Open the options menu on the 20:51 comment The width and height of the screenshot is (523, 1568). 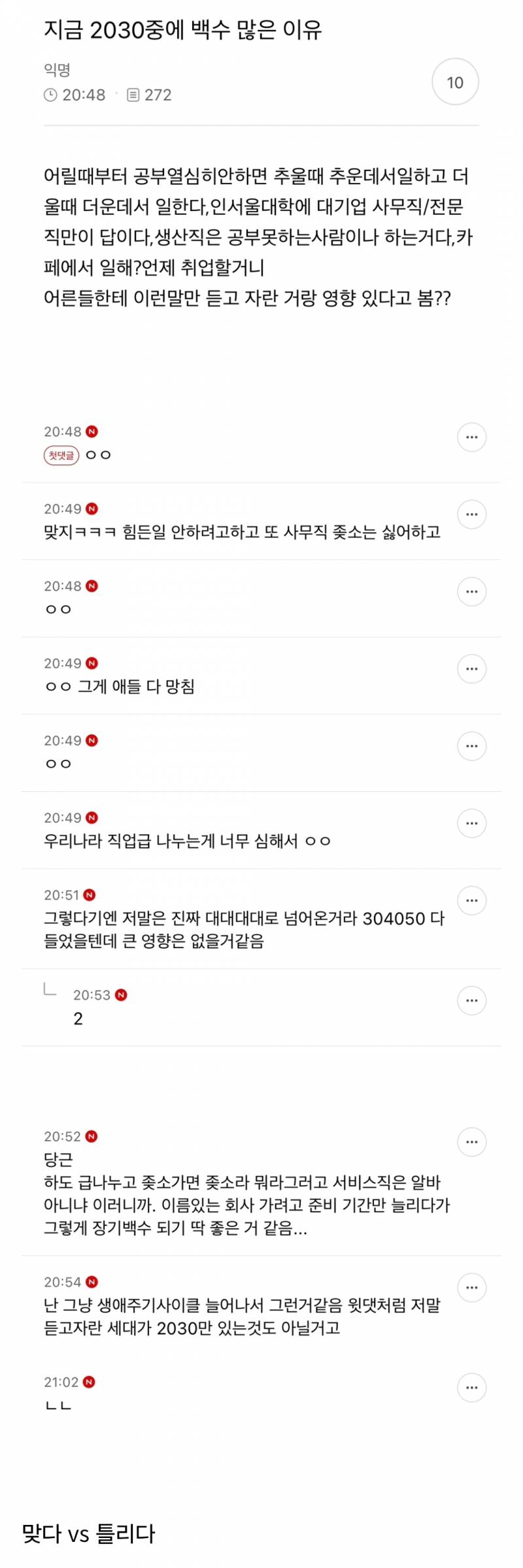point(472,899)
